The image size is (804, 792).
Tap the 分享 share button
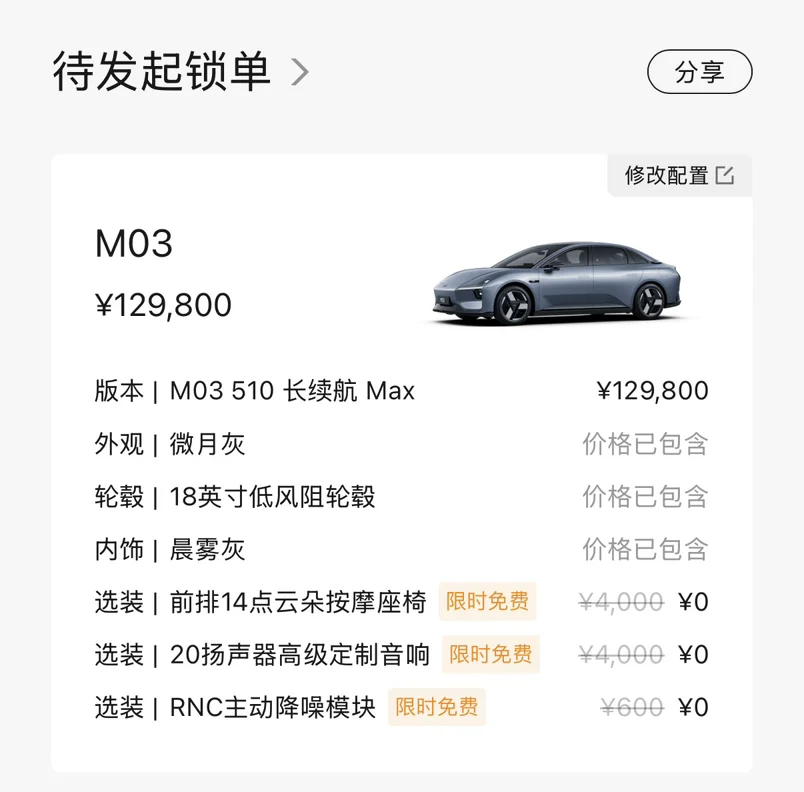pyautogui.click(x=699, y=72)
